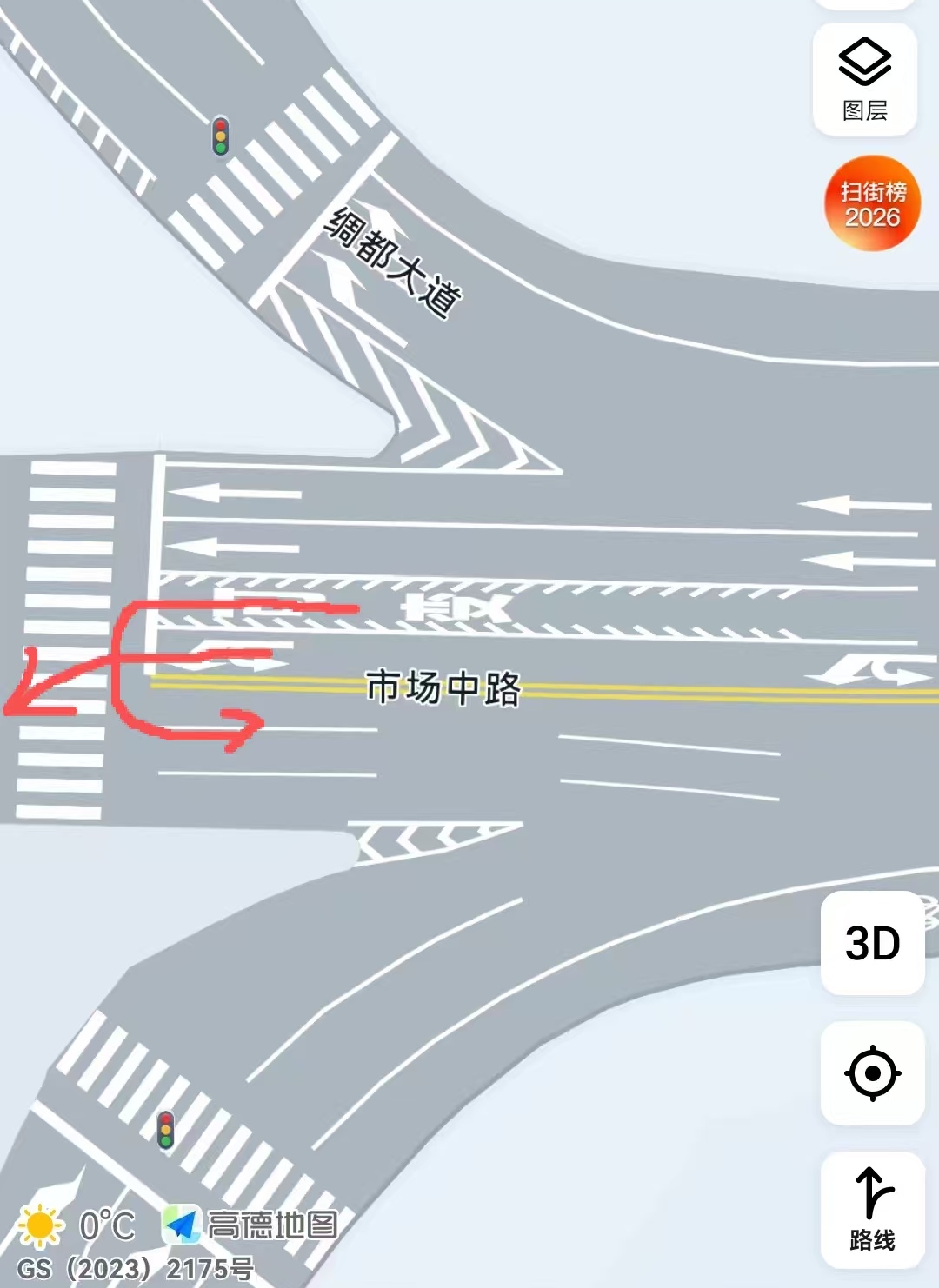This screenshot has height=1288, width=939.
Task: Open 路线 route planning
Action: pyautogui.click(x=872, y=1208)
